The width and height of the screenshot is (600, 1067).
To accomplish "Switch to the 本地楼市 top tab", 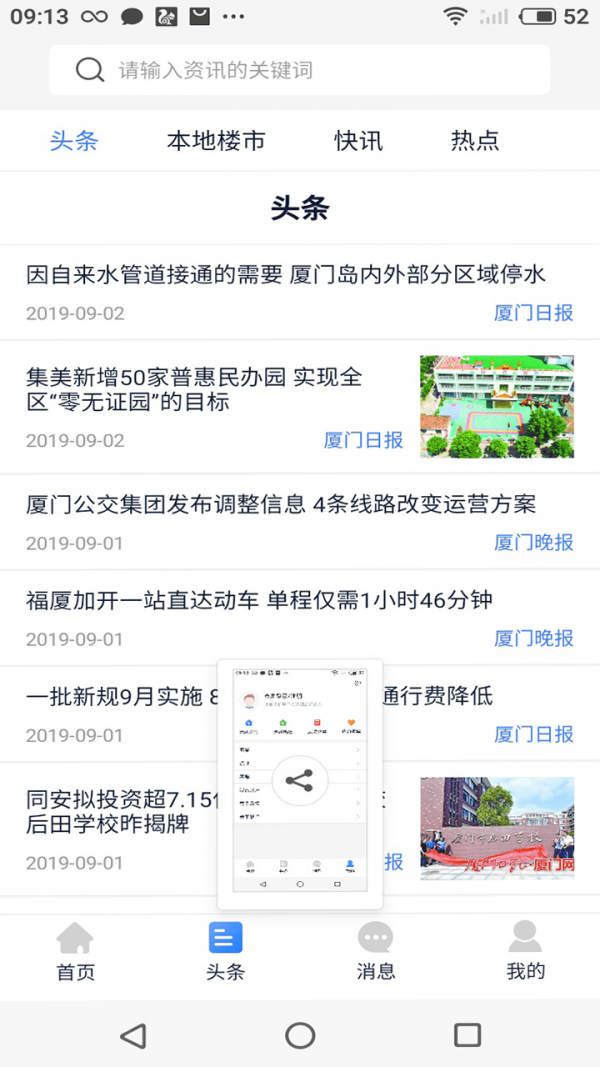I will point(216,141).
